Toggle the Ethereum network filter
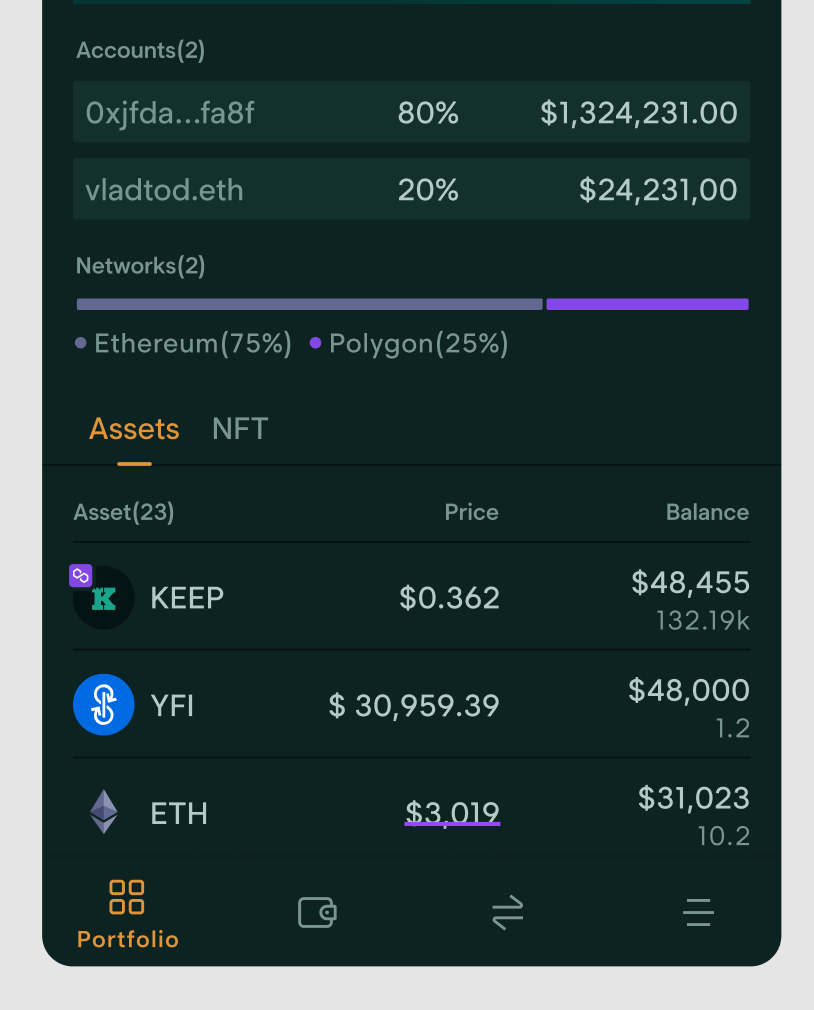The image size is (814, 1010). point(183,343)
